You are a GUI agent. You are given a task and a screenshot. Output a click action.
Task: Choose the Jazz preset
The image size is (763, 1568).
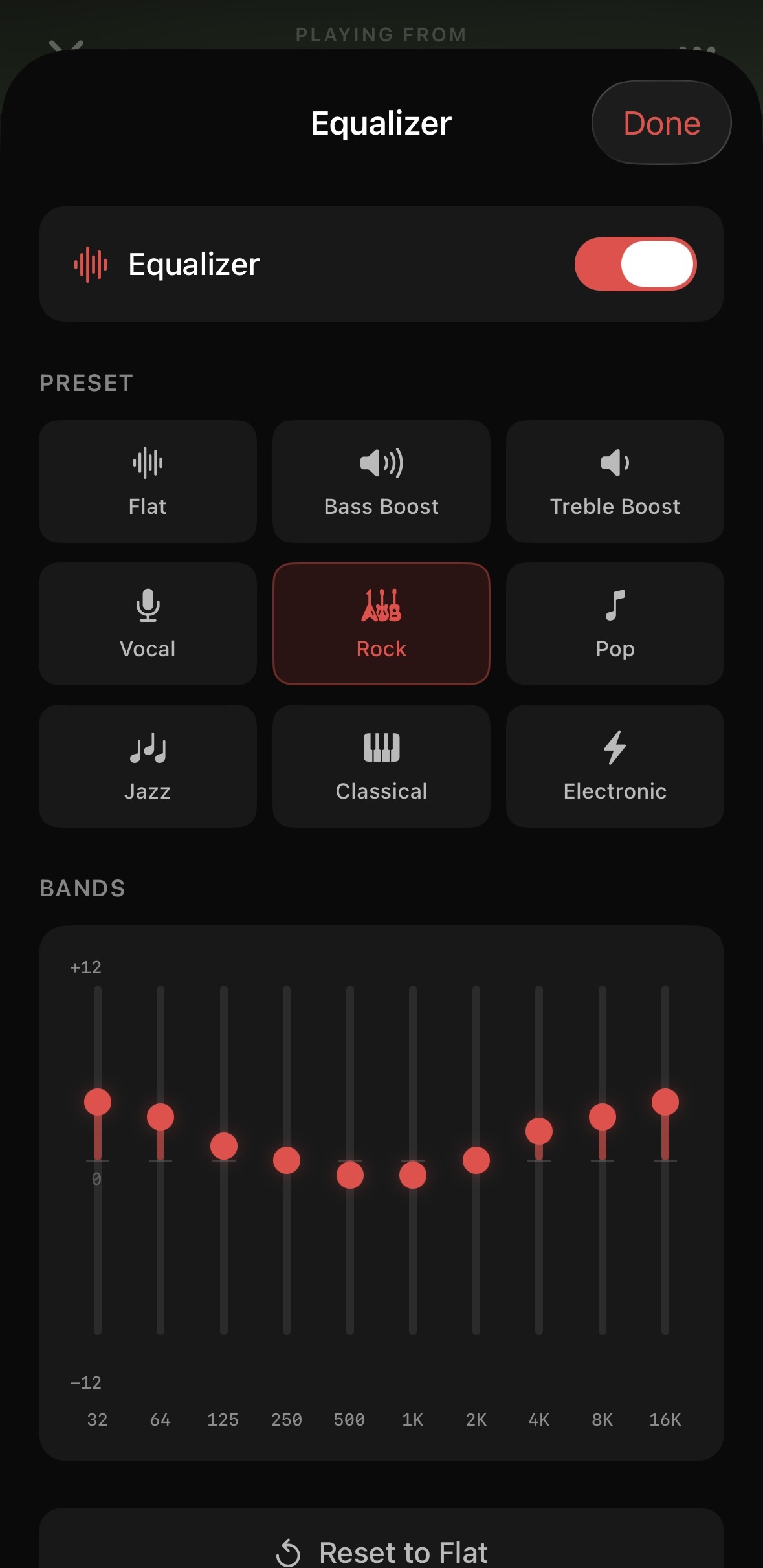tap(148, 766)
